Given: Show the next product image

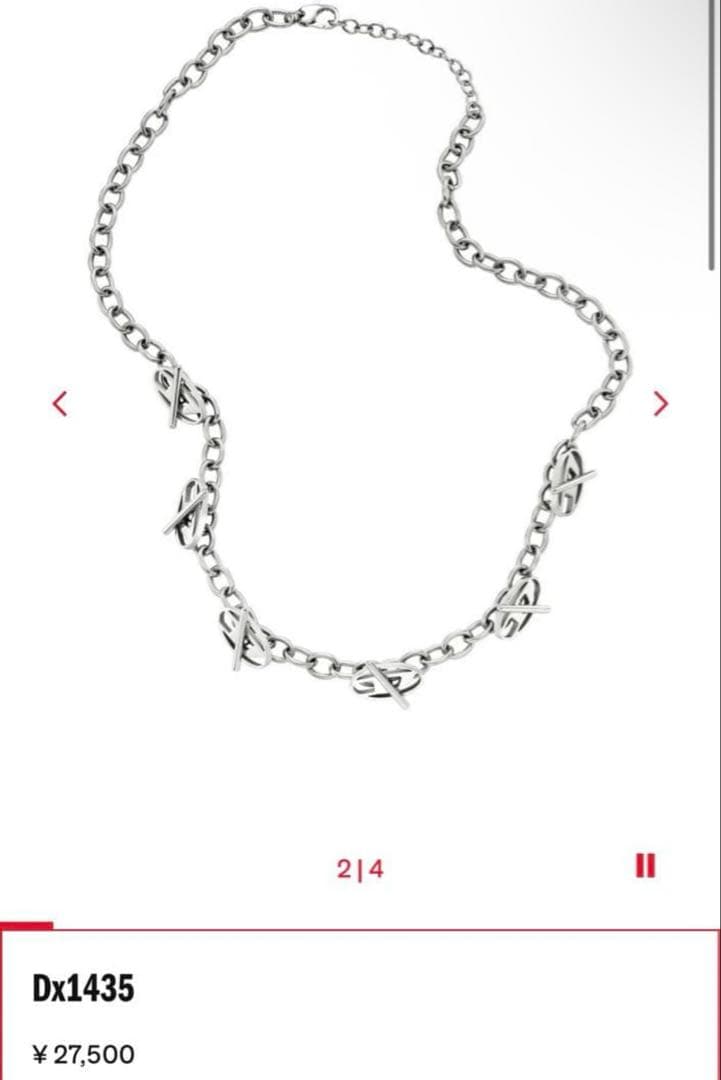Looking at the screenshot, I should (660, 404).
